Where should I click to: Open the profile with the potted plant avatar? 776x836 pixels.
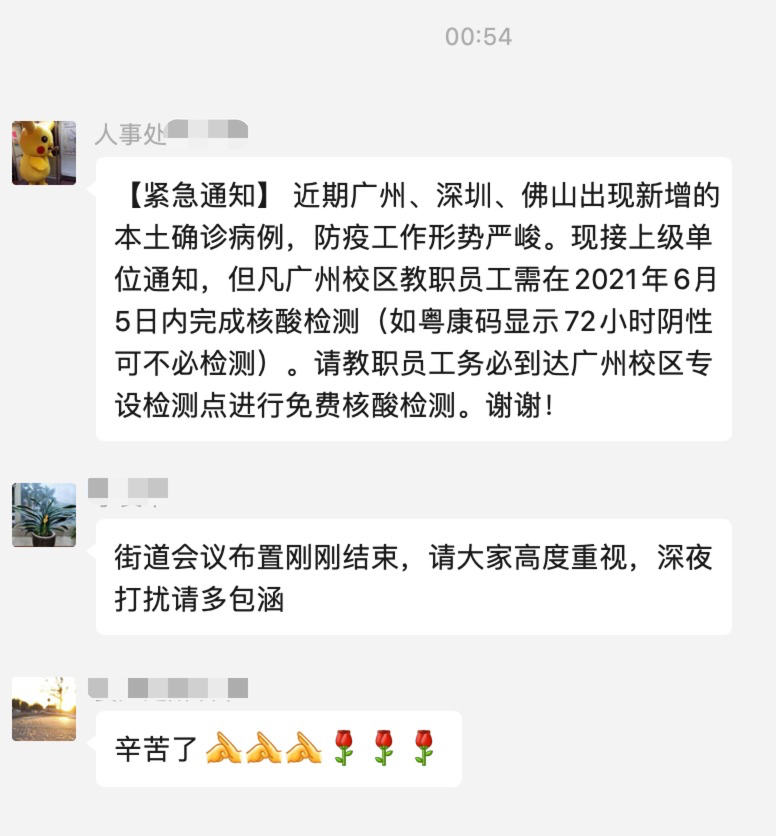[44, 514]
